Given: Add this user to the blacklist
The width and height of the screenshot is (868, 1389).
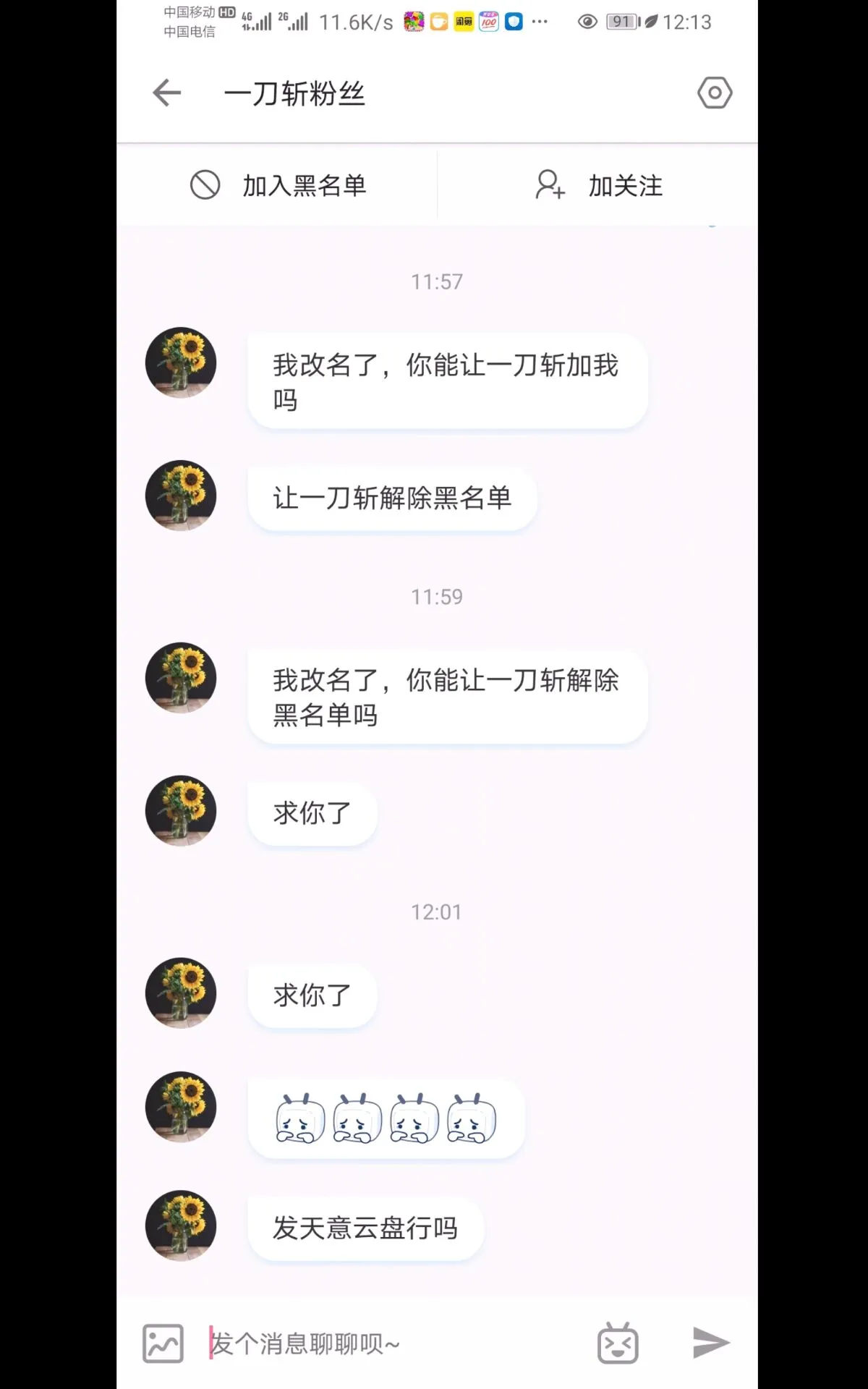Looking at the screenshot, I should point(278,185).
